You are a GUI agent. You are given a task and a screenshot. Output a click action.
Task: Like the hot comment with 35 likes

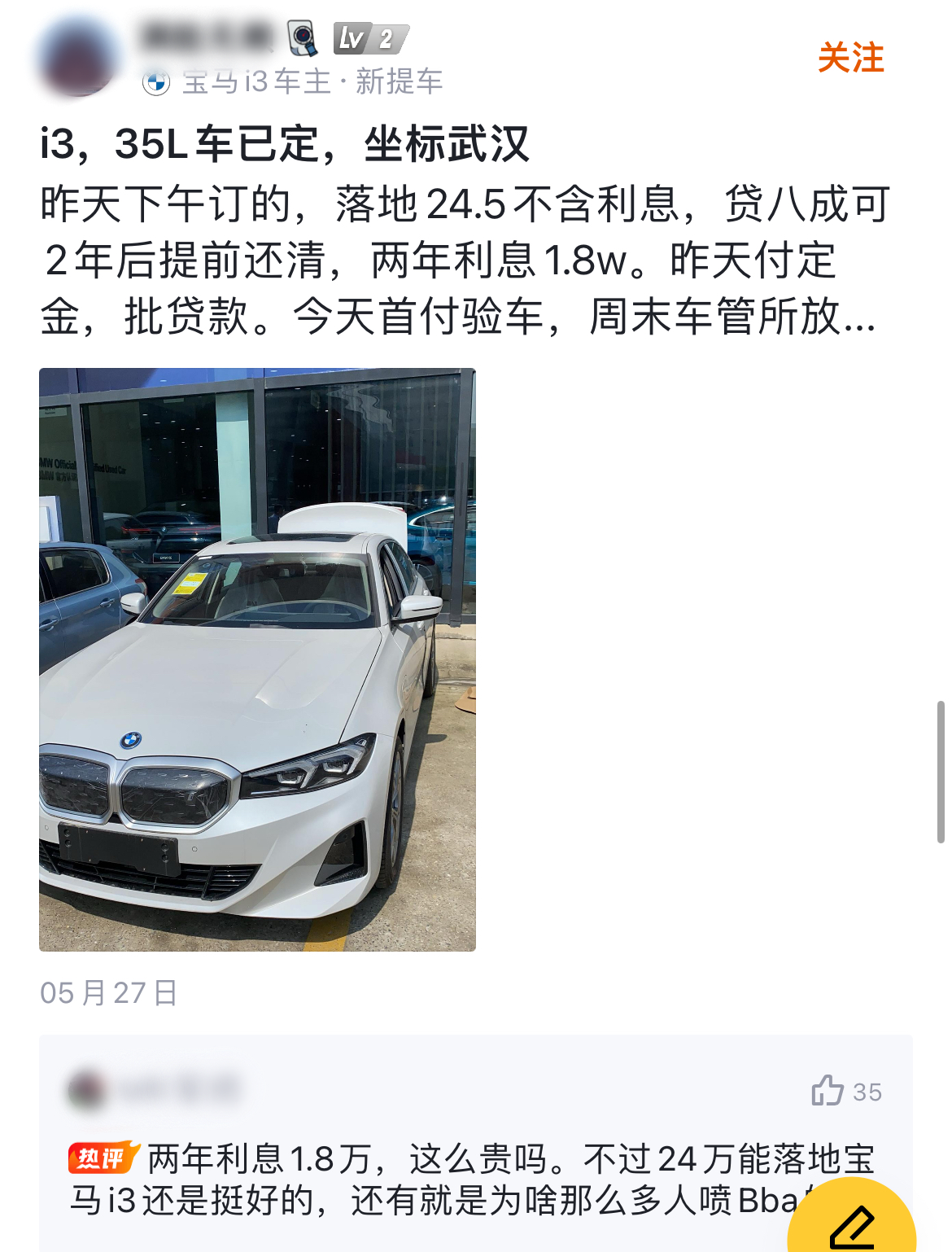click(828, 1091)
